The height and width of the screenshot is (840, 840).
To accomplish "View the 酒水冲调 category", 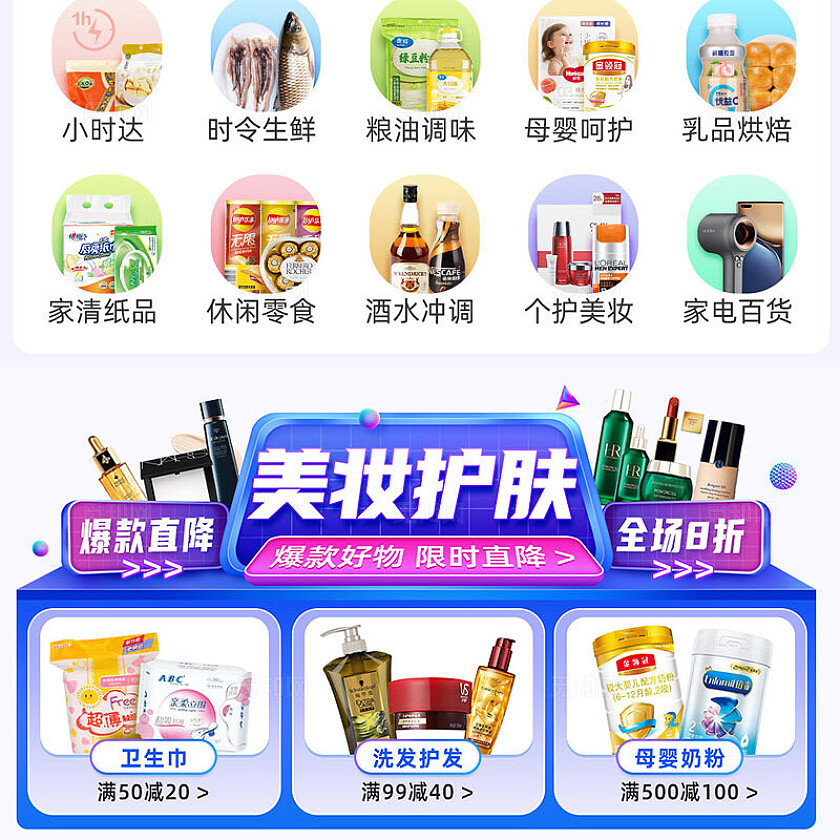I will coord(420,250).
